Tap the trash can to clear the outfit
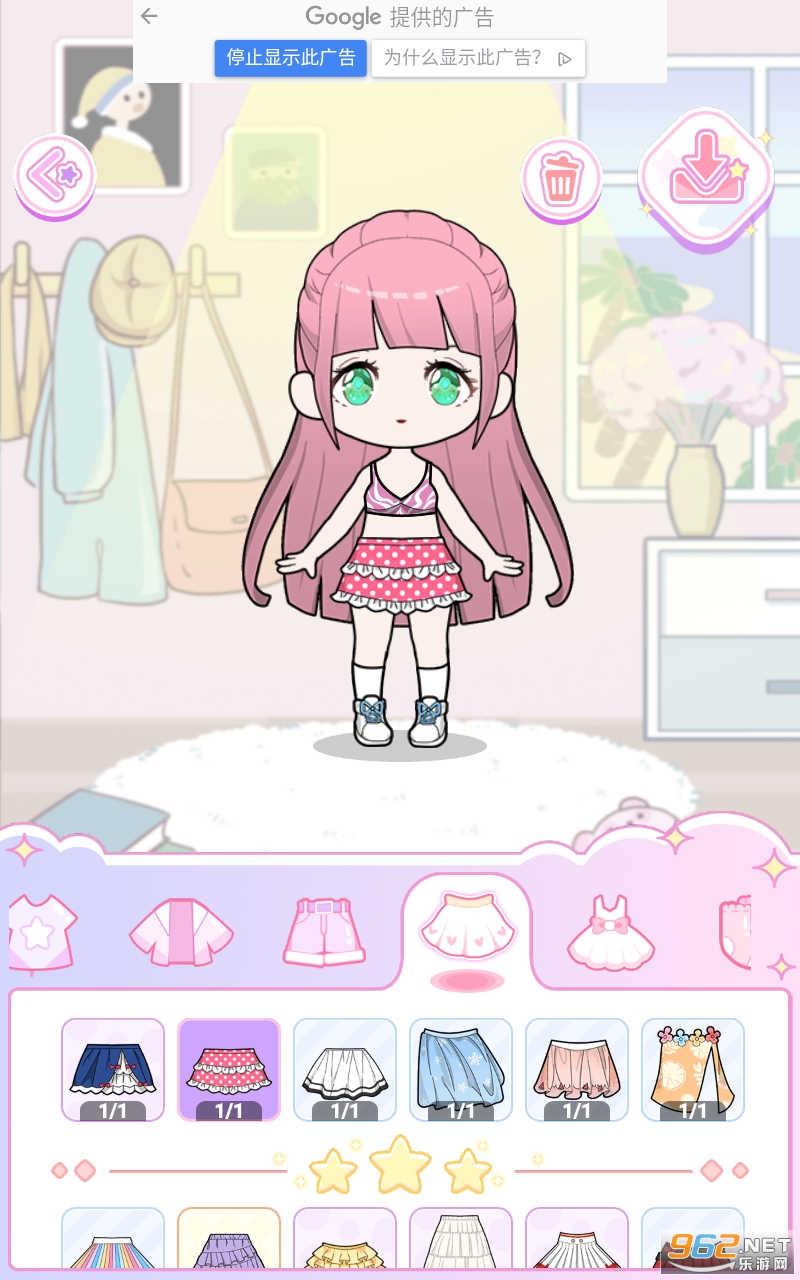The image size is (800, 1280). click(561, 179)
